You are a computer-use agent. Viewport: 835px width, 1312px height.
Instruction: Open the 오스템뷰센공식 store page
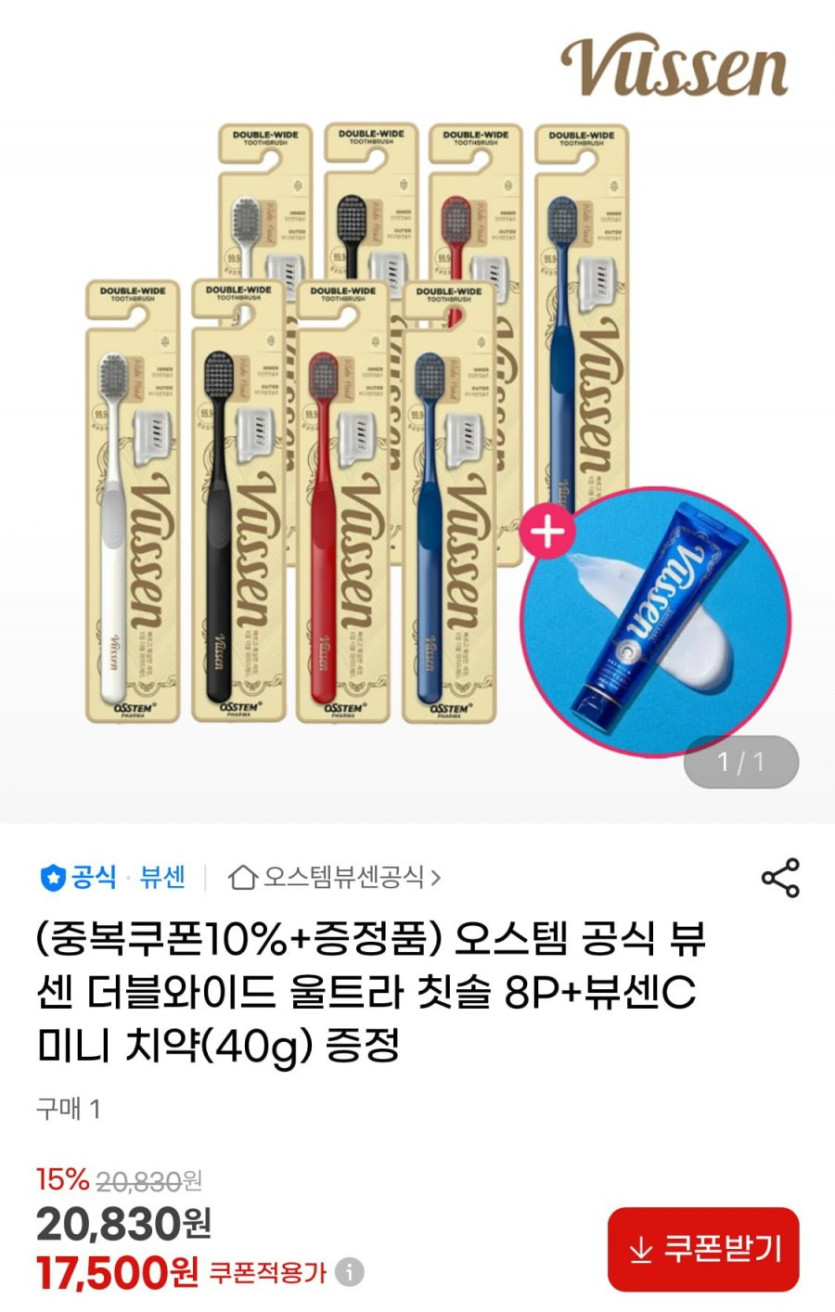click(x=335, y=878)
